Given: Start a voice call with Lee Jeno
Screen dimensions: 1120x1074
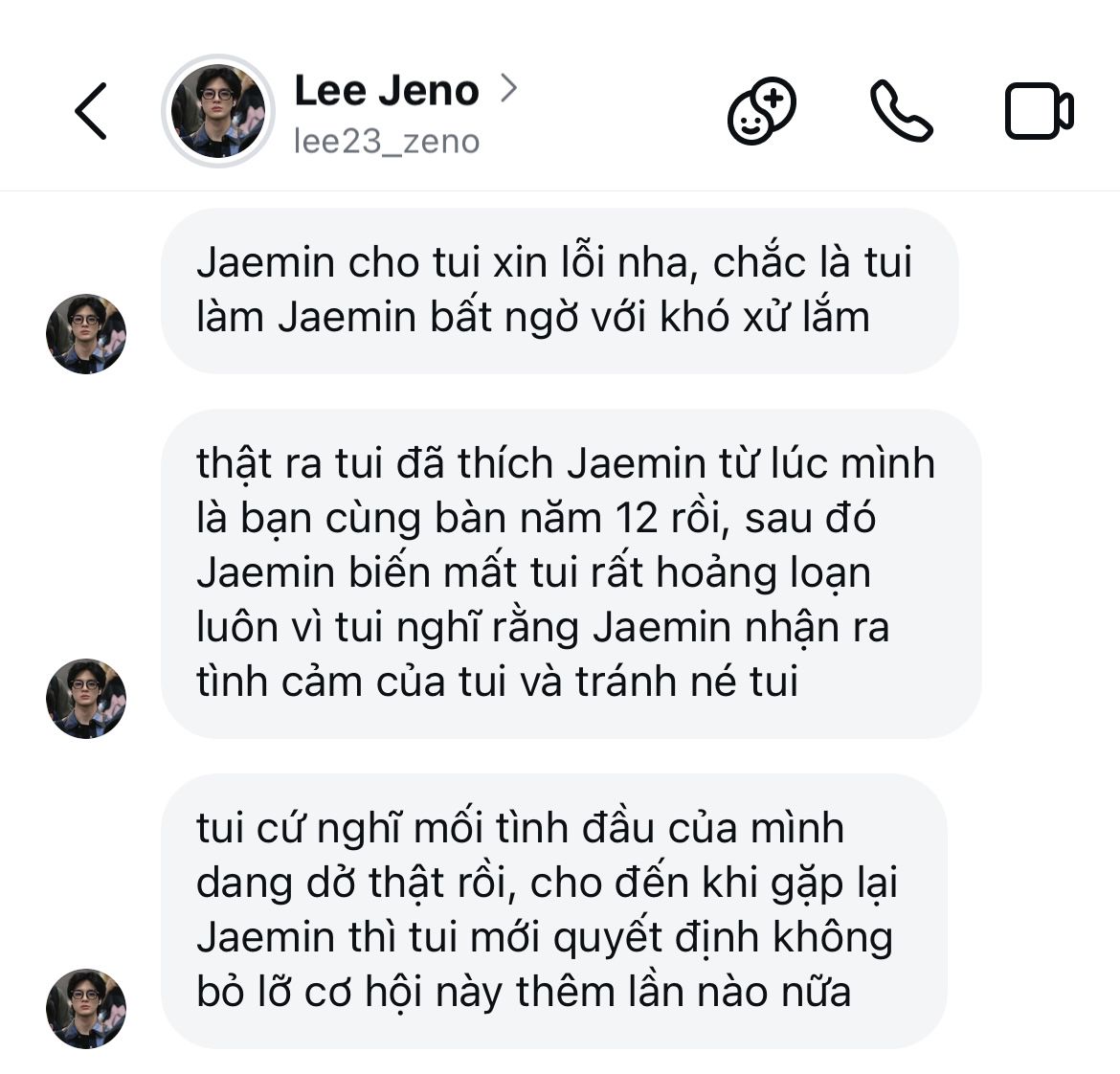Looking at the screenshot, I should pos(901,111).
